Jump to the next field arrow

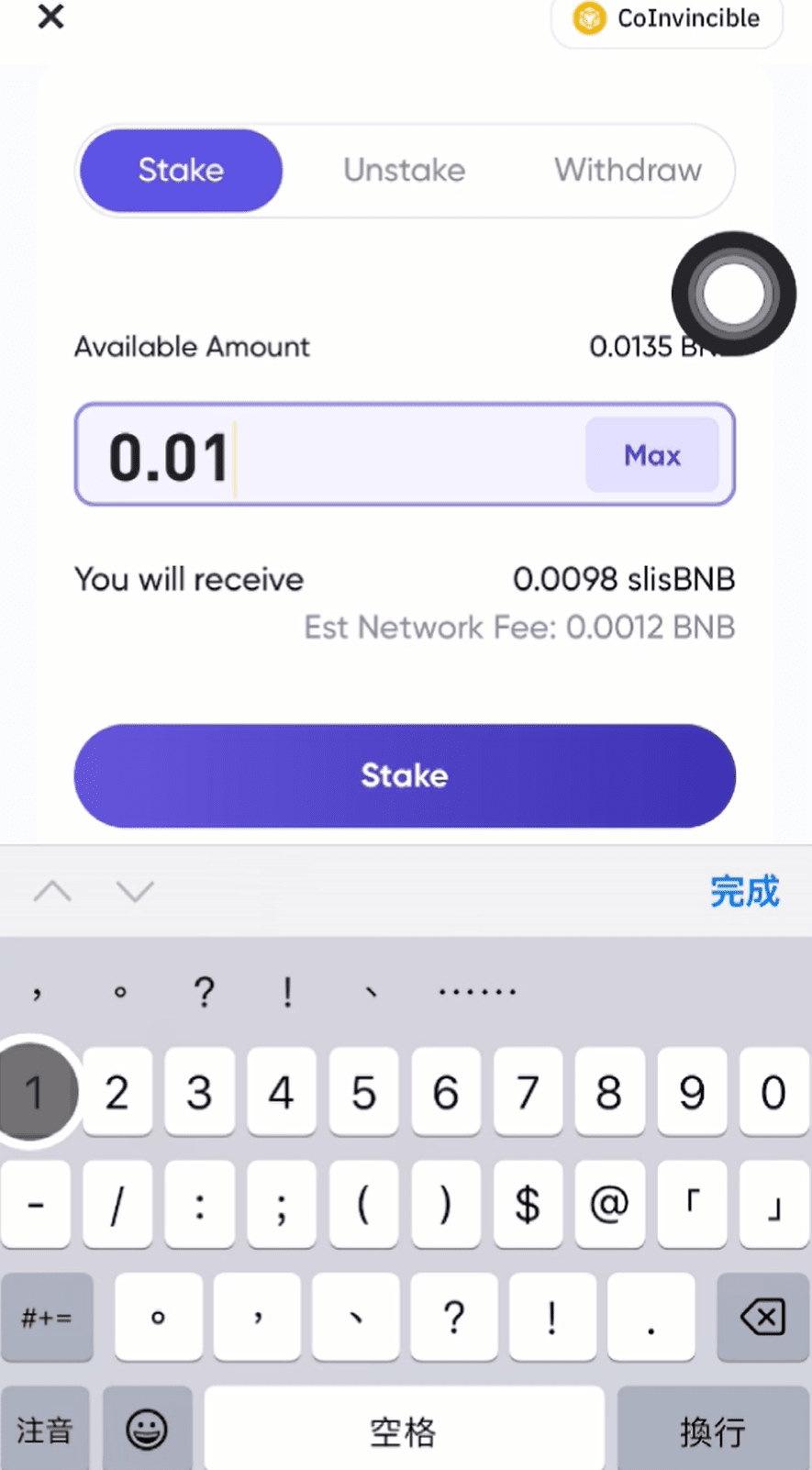coord(135,891)
